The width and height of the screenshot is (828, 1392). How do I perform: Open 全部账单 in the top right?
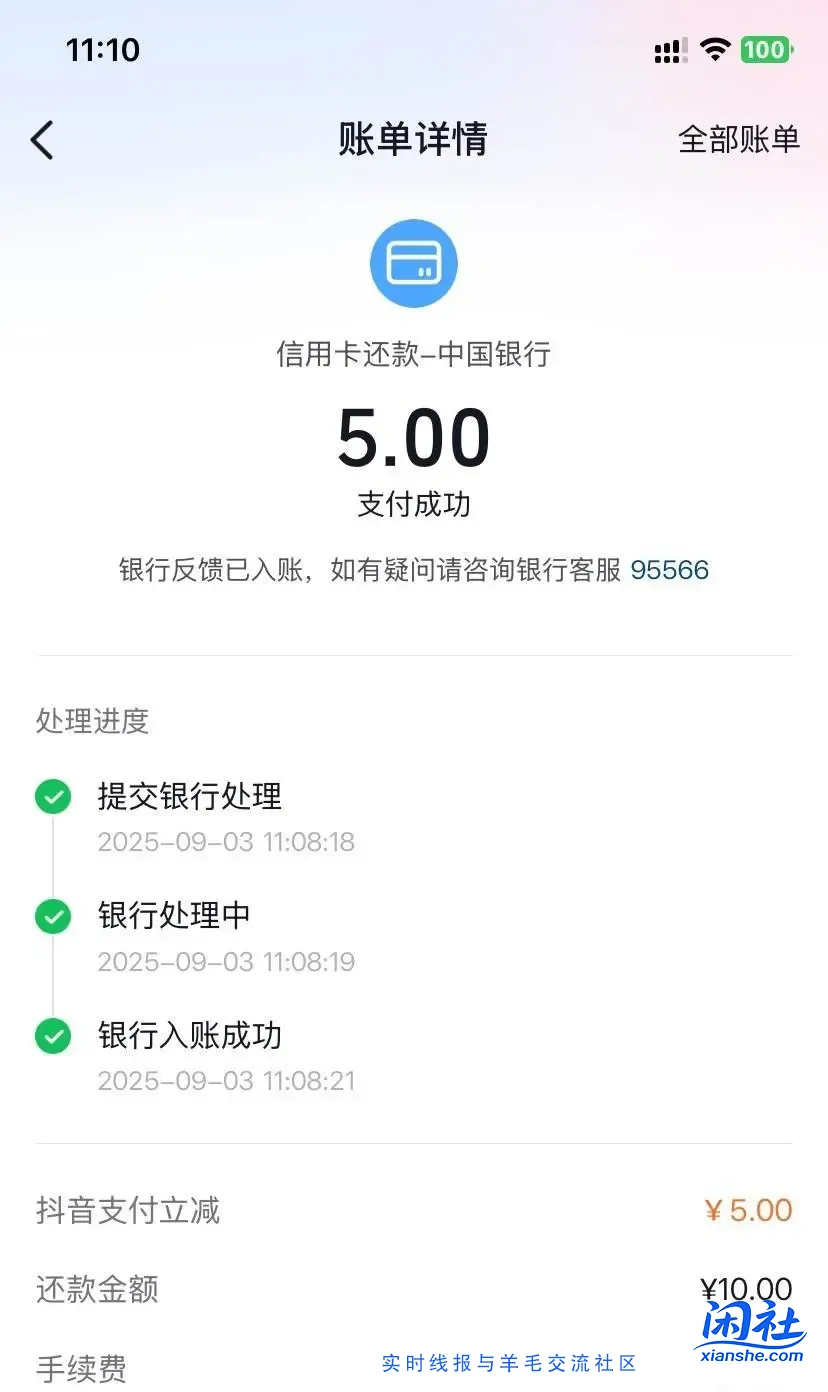(738, 140)
